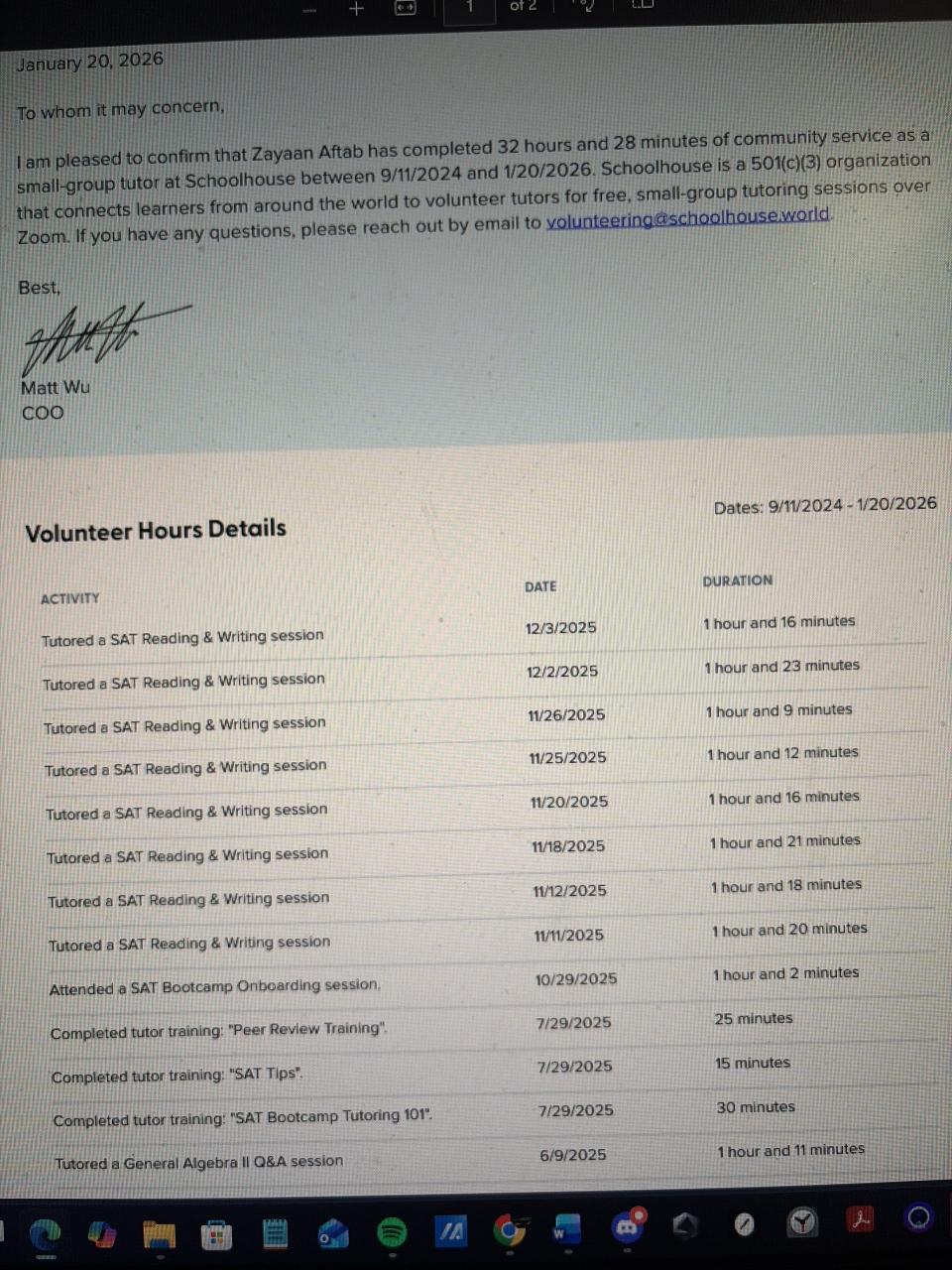
Task: Open File Explorer from the taskbar
Action: [159, 1234]
